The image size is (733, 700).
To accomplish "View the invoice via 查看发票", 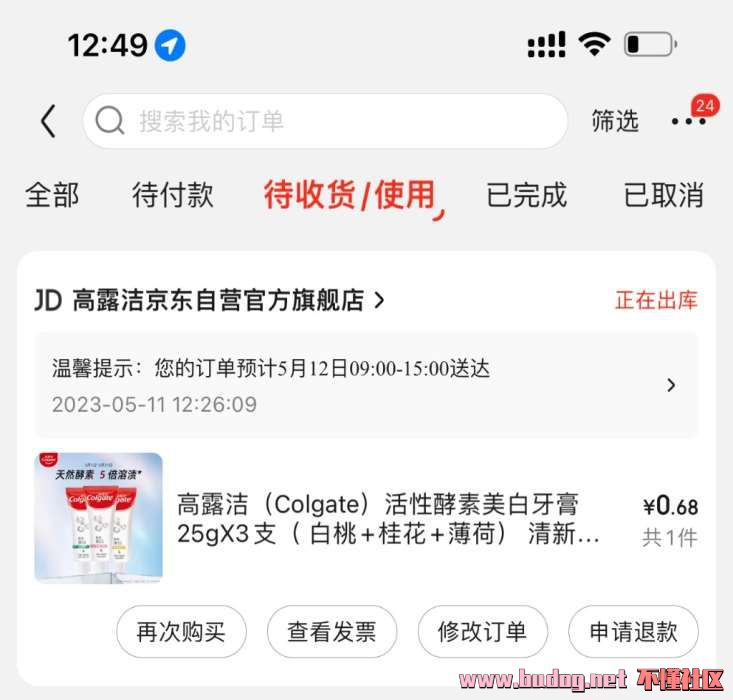I will [x=332, y=631].
